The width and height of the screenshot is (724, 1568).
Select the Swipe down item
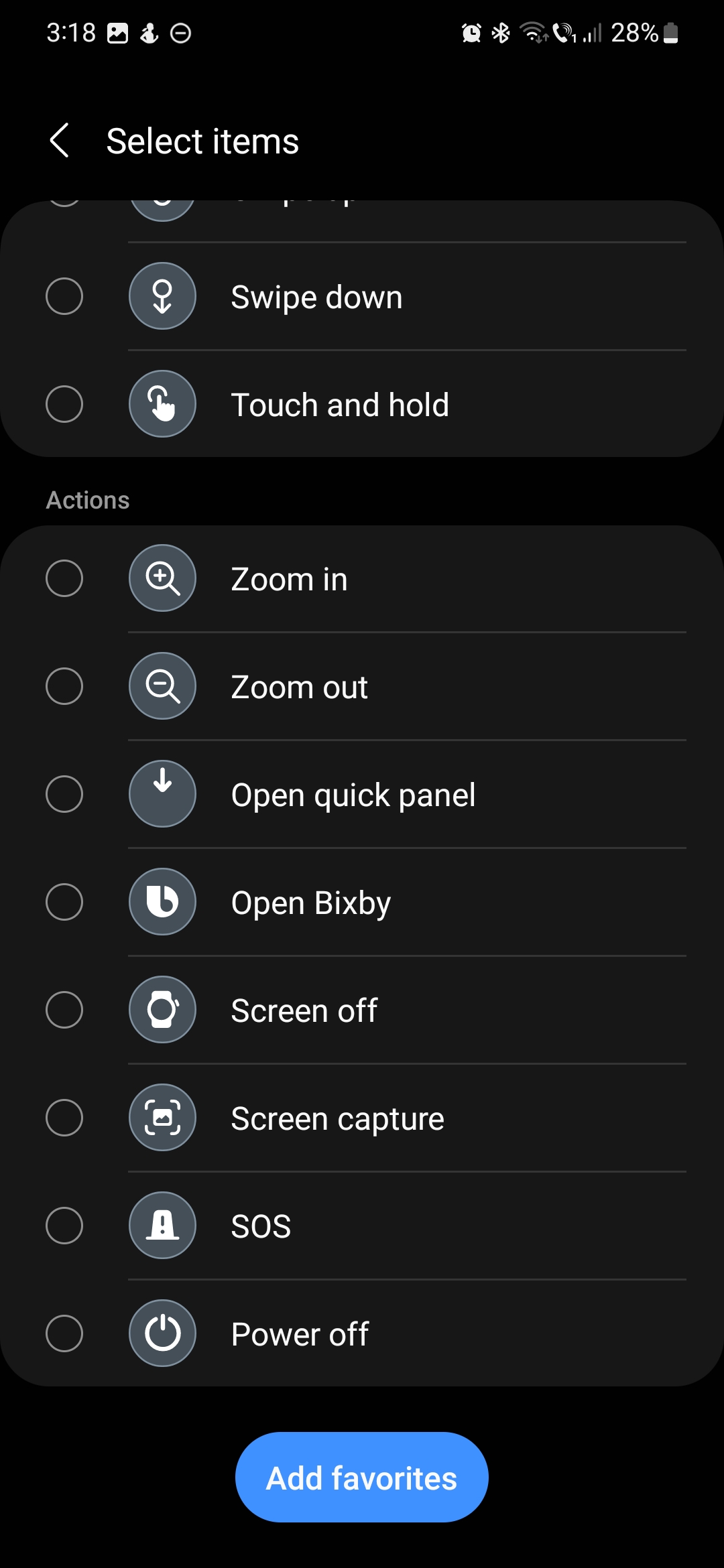click(64, 296)
